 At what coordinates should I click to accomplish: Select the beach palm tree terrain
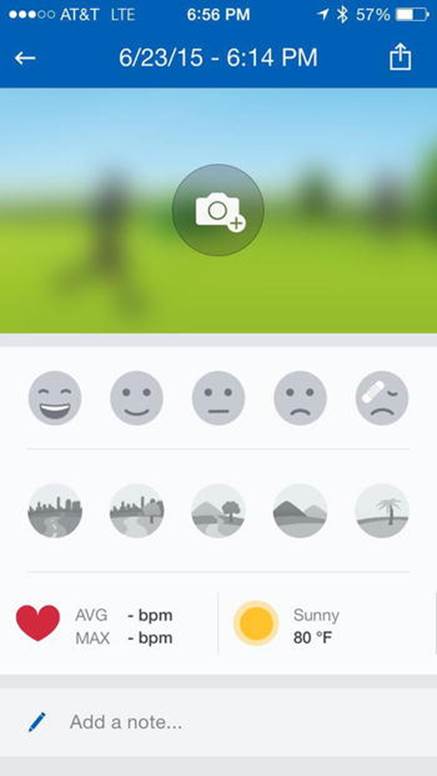click(x=382, y=511)
